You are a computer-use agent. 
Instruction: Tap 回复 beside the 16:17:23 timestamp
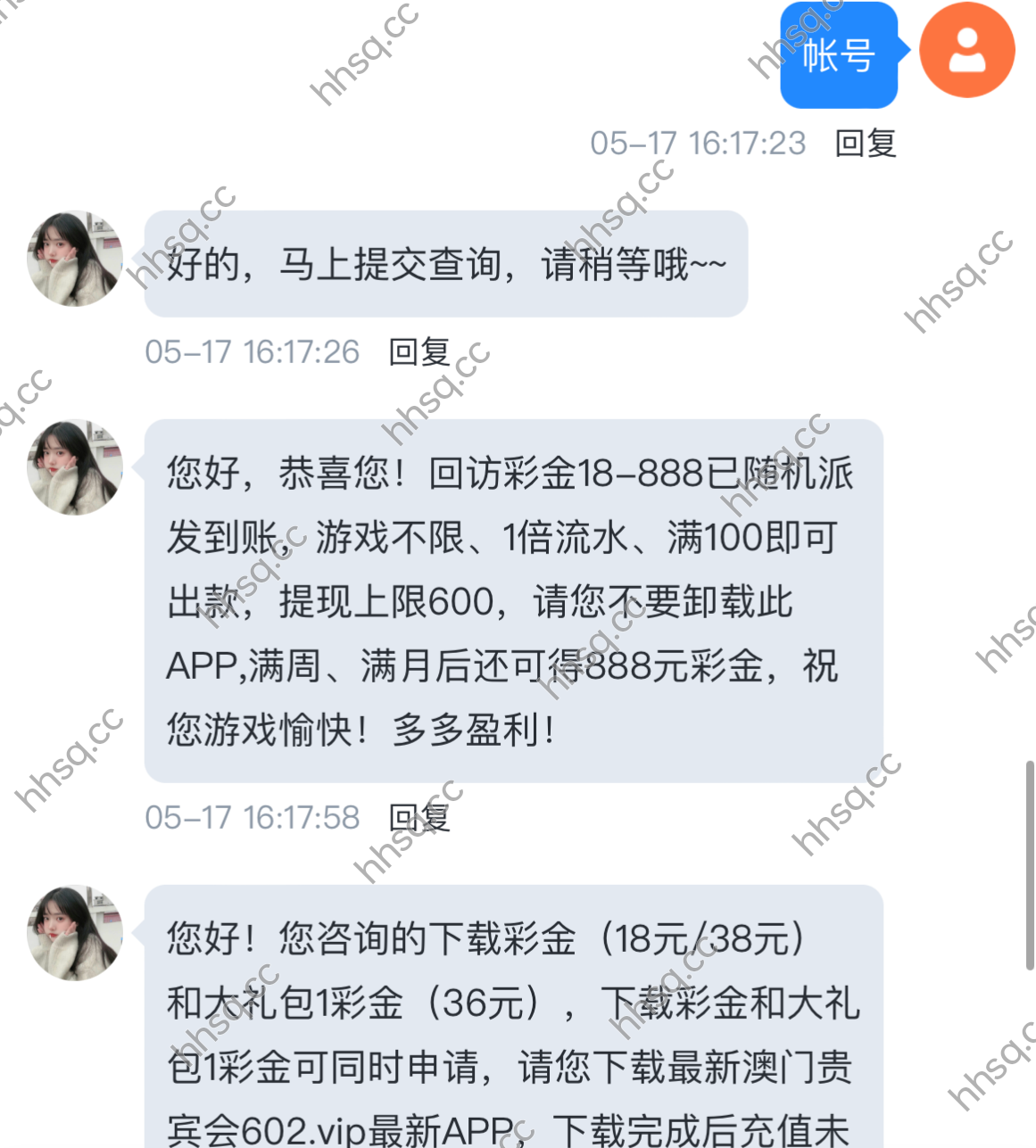[x=865, y=144]
